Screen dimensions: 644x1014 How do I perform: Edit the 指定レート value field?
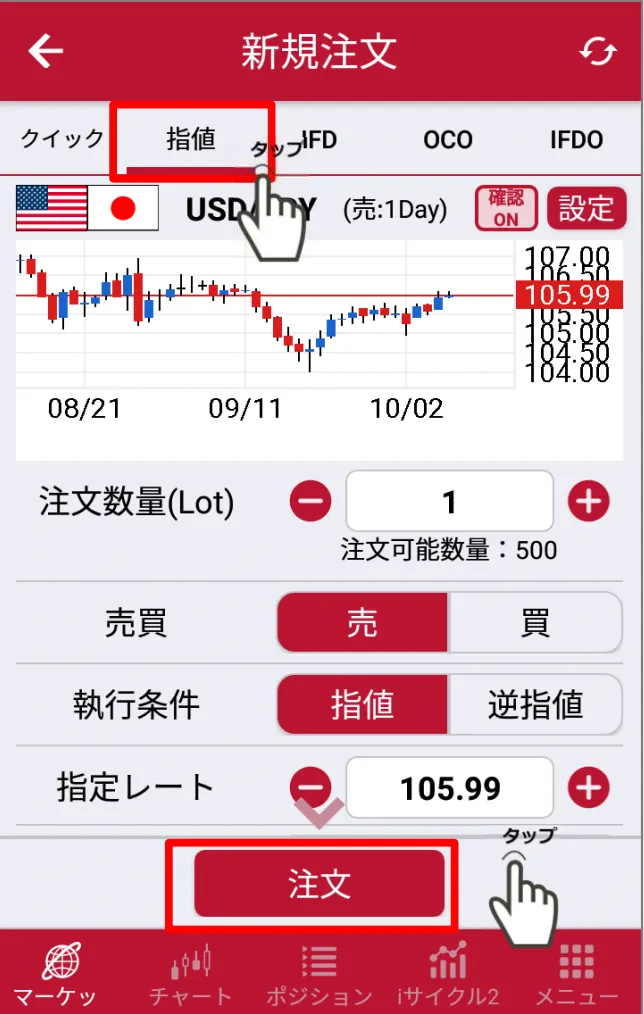click(449, 788)
